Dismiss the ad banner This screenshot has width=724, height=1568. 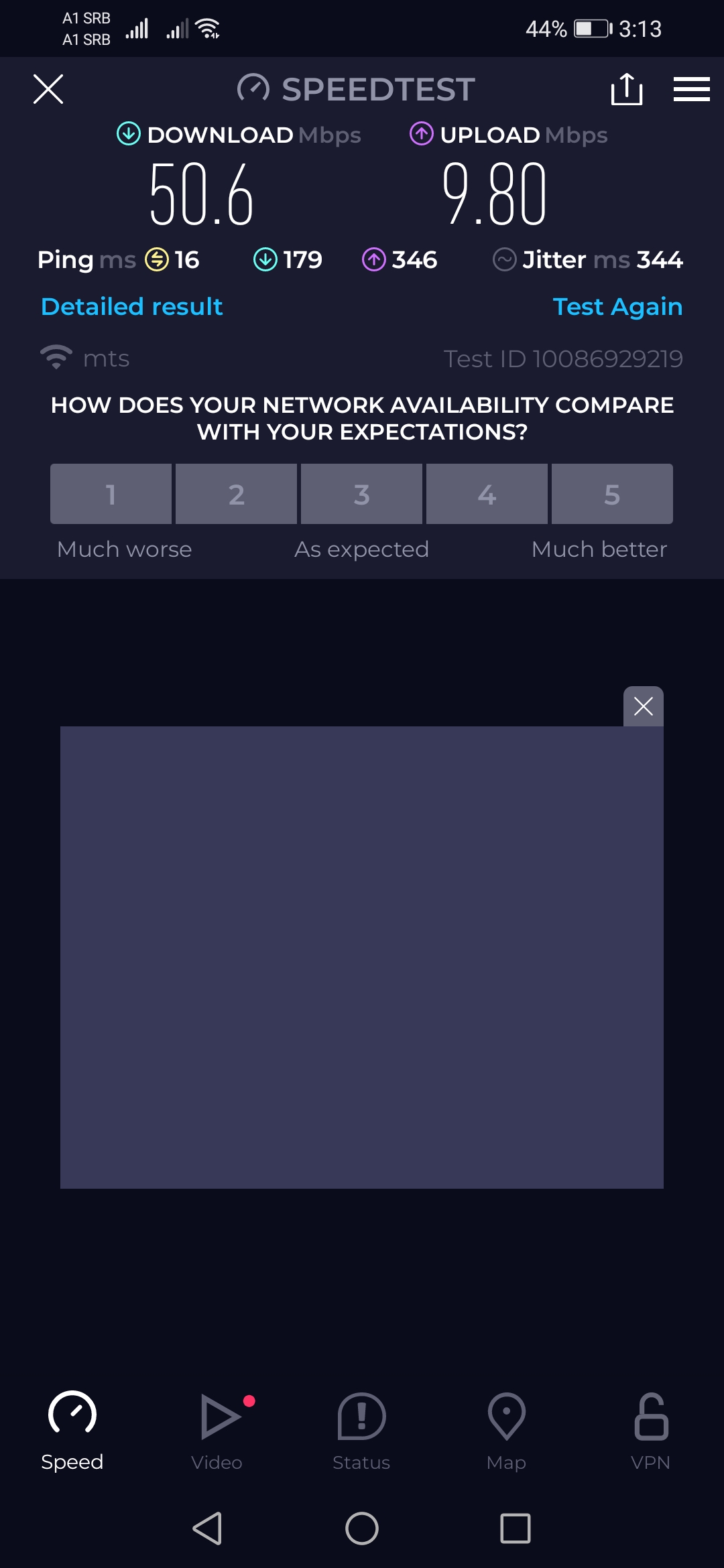coord(643,706)
